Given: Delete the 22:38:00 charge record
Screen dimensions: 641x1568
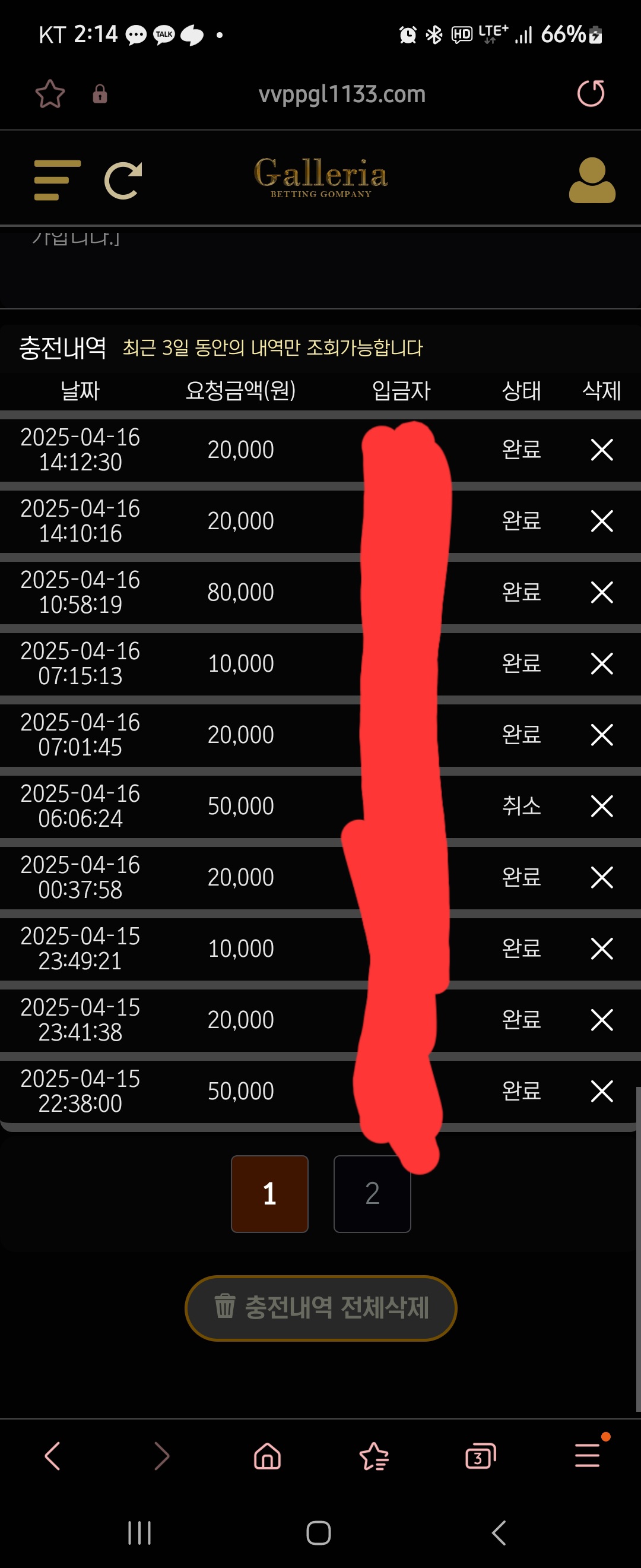Looking at the screenshot, I should tap(601, 1091).
